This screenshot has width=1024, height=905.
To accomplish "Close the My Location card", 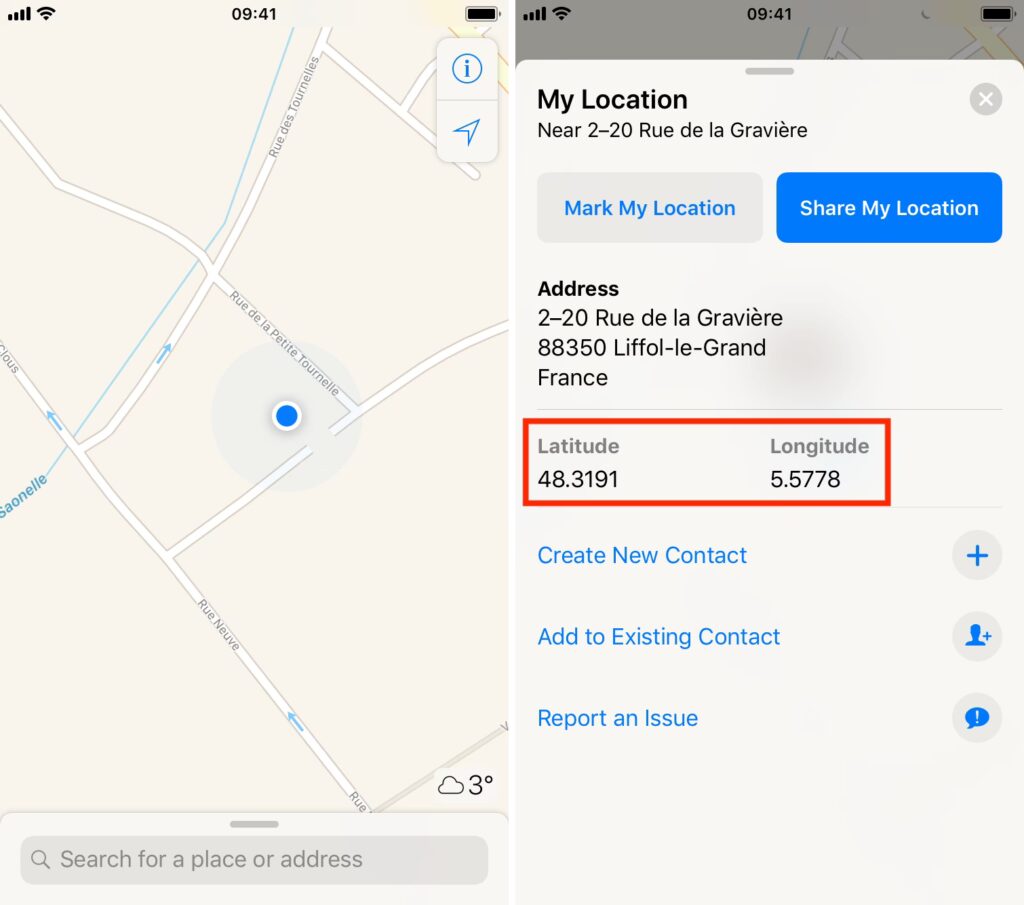I will coord(985,99).
